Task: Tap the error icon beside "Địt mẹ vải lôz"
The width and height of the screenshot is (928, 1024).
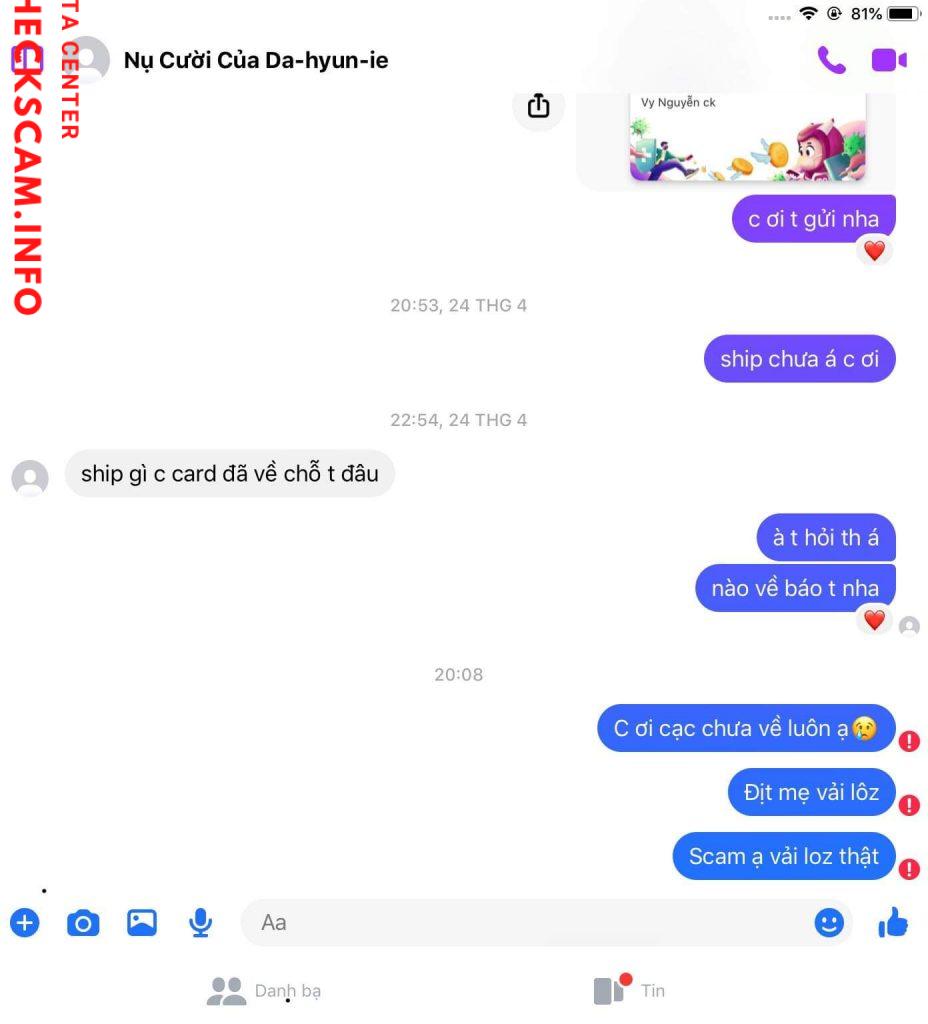Action: click(x=909, y=805)
